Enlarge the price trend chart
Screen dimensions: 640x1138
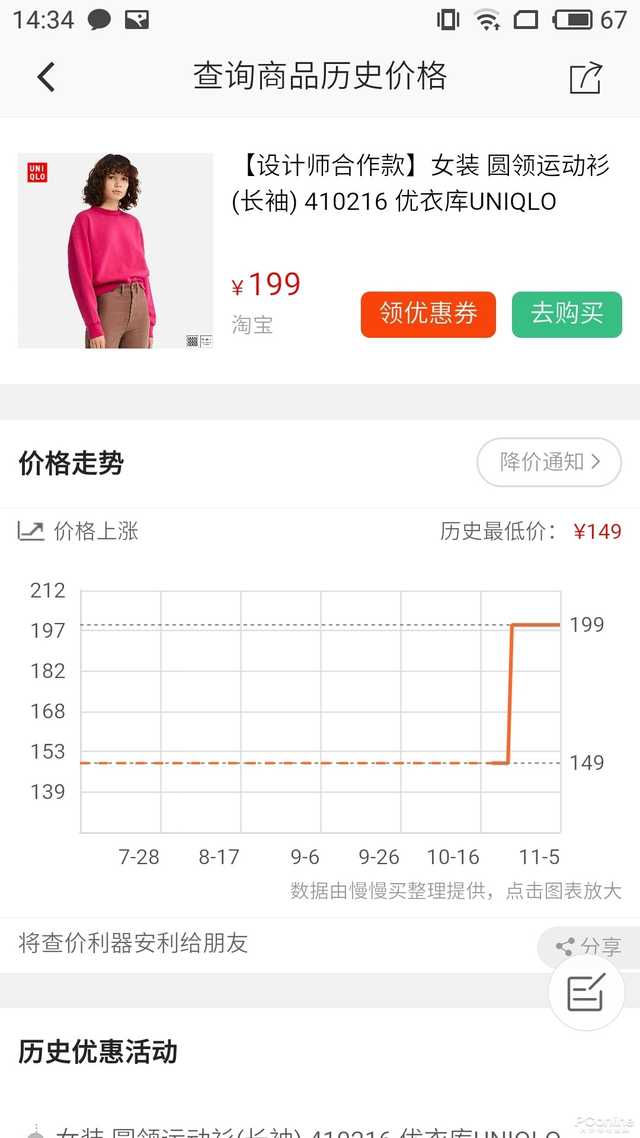coord(320,710)
